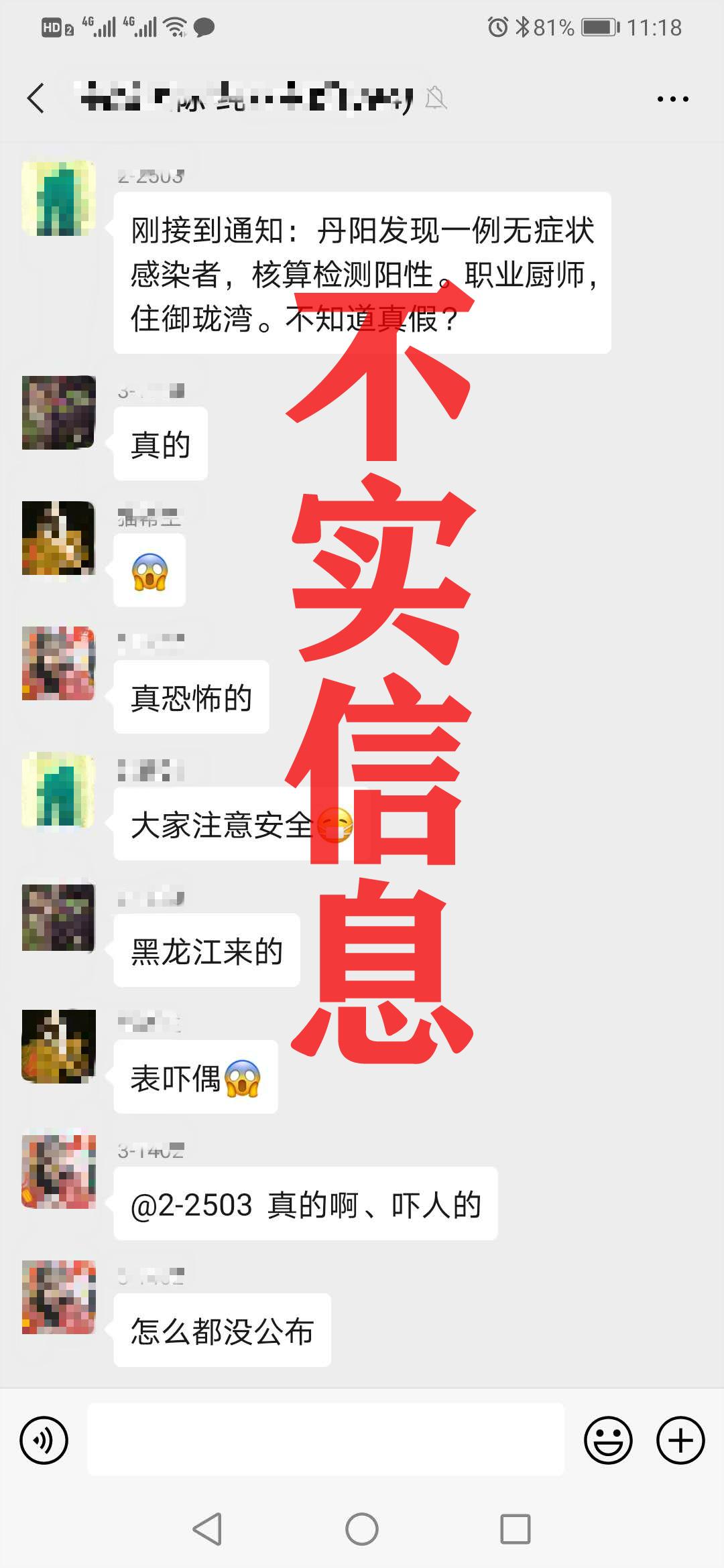Open the emoji sticker panel

608,1440
